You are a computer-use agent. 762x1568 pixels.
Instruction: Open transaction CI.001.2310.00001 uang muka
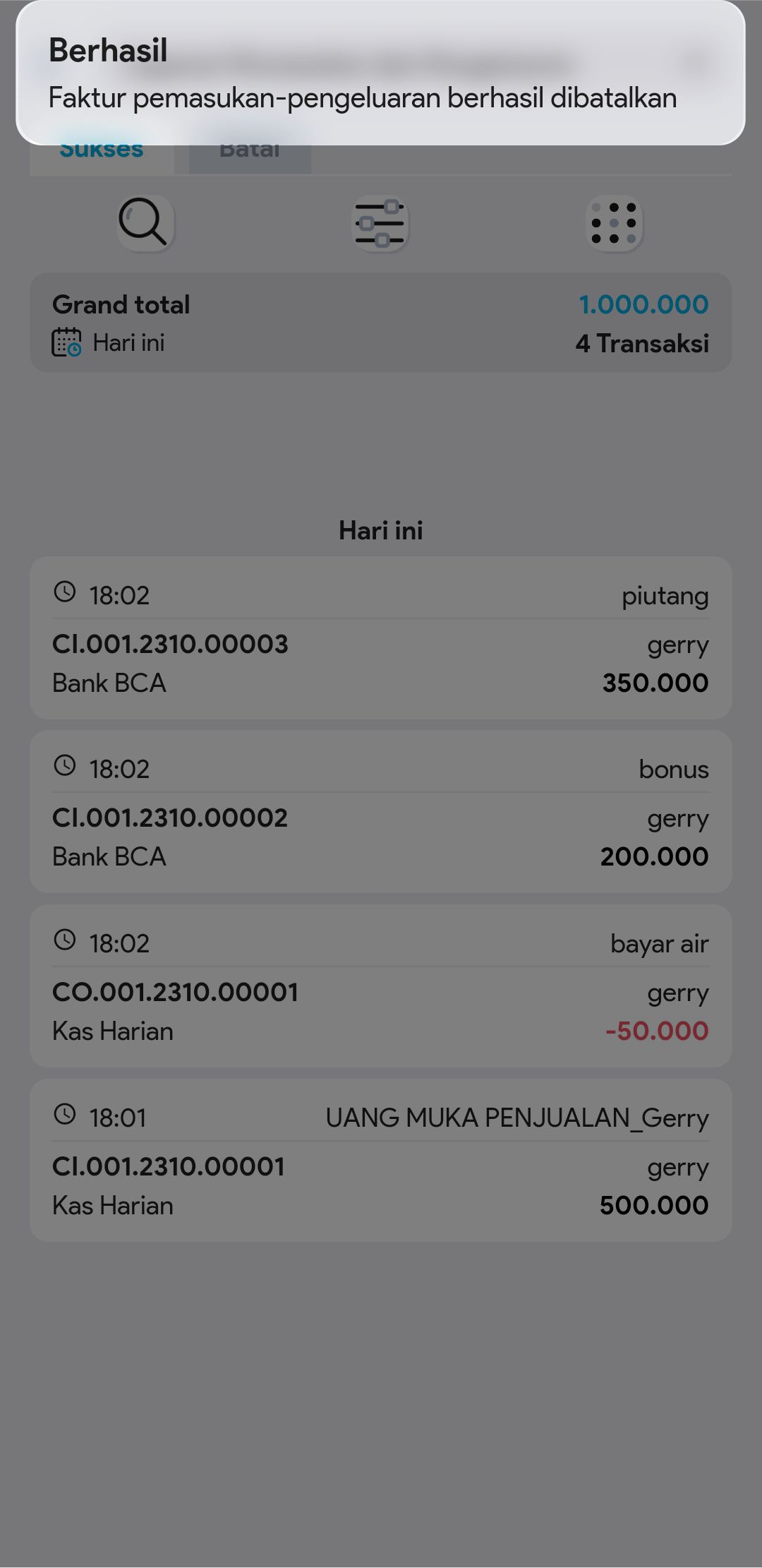pos(381,1160)
